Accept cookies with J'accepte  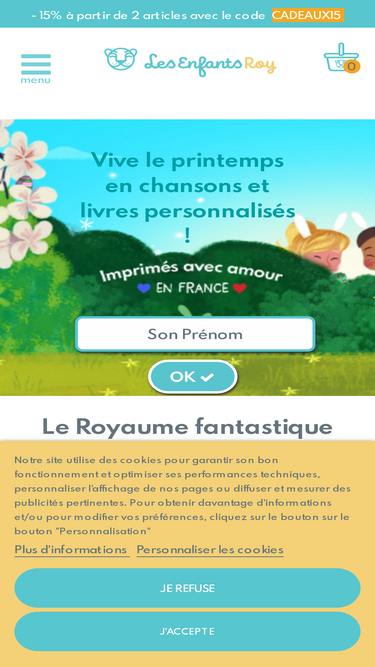coord(188,631)
